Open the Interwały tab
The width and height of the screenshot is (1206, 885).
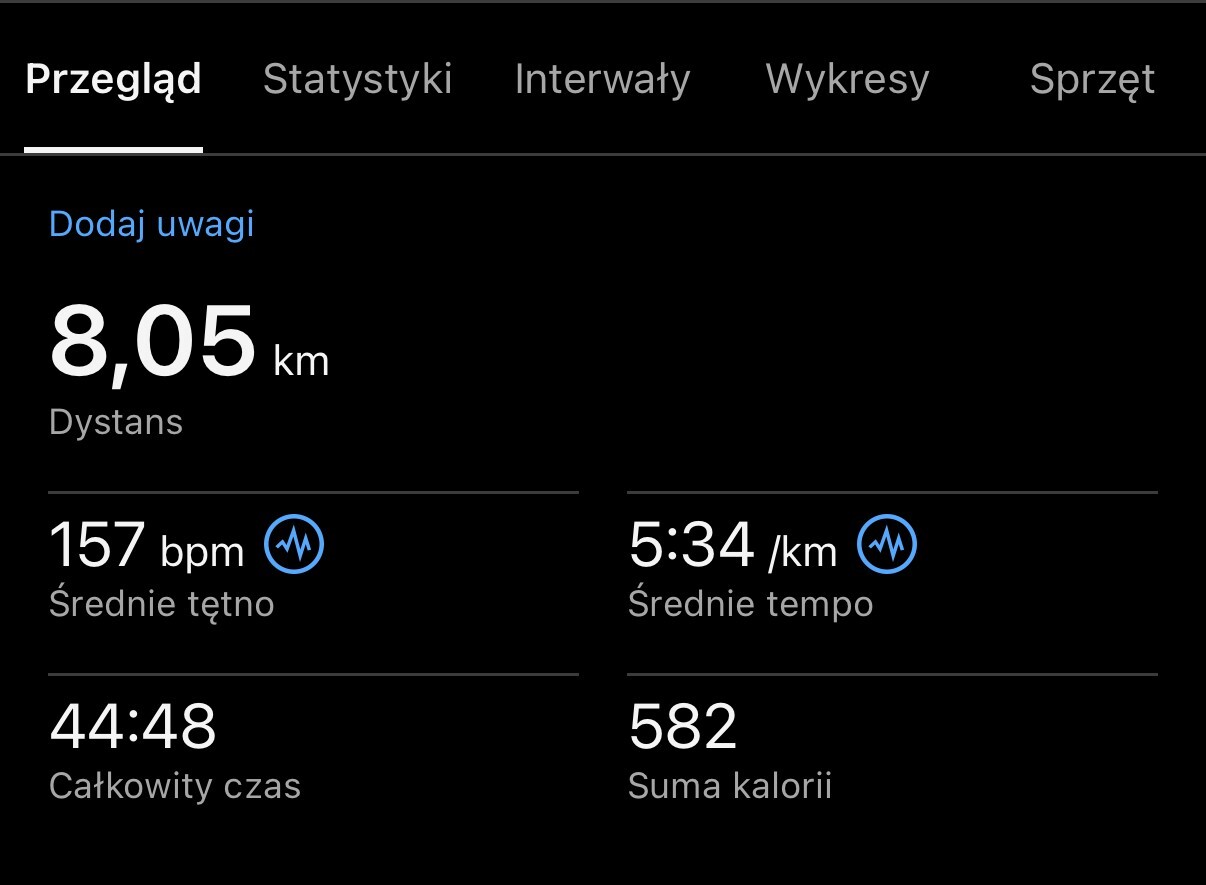point(602,80)
